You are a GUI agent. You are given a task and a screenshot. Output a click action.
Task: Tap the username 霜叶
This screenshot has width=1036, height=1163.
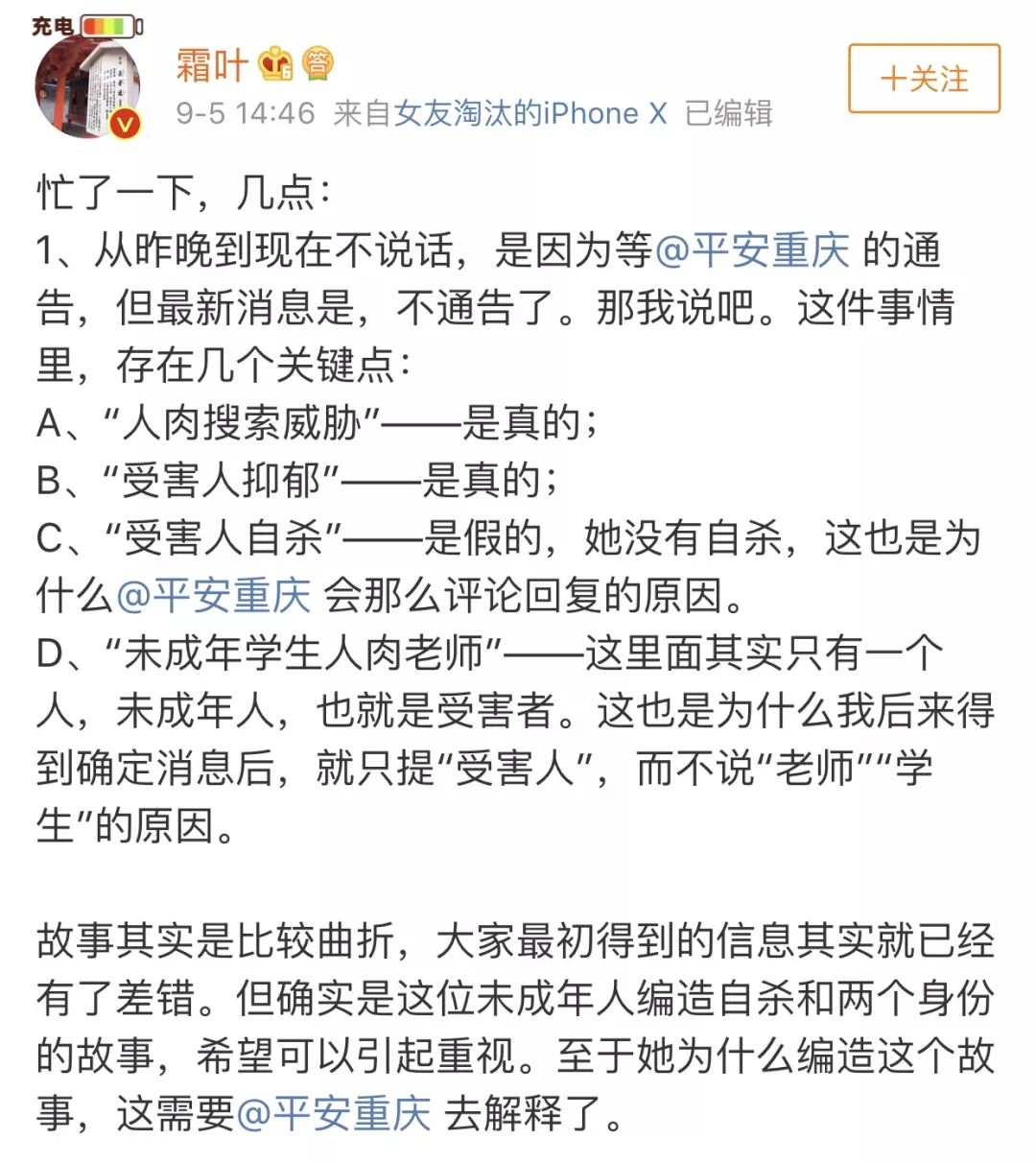[212, 65]
